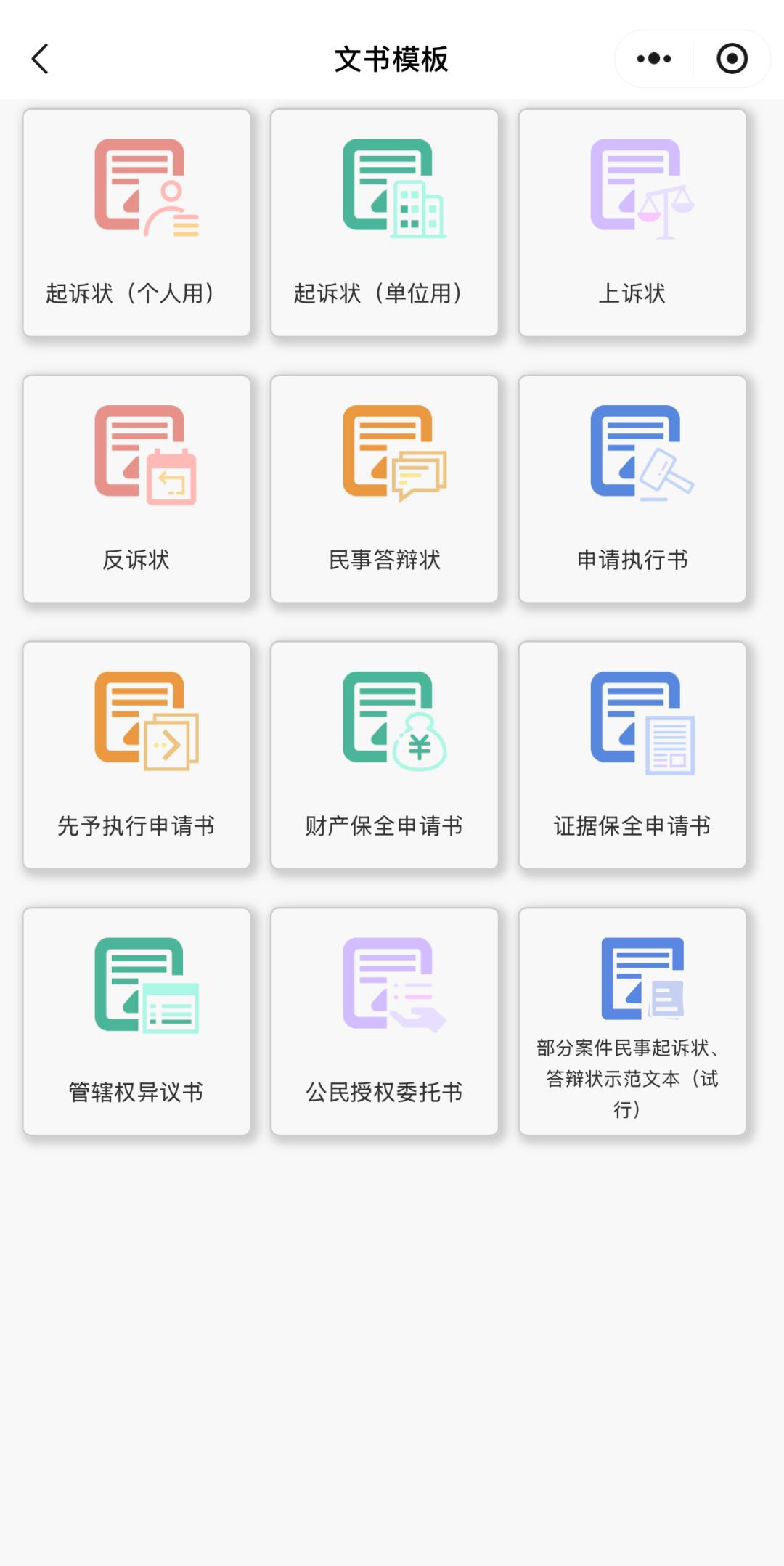Select the 上诉状 template
The height and width of the screenshot is (1566, 784).
click(x=632, y=223)
